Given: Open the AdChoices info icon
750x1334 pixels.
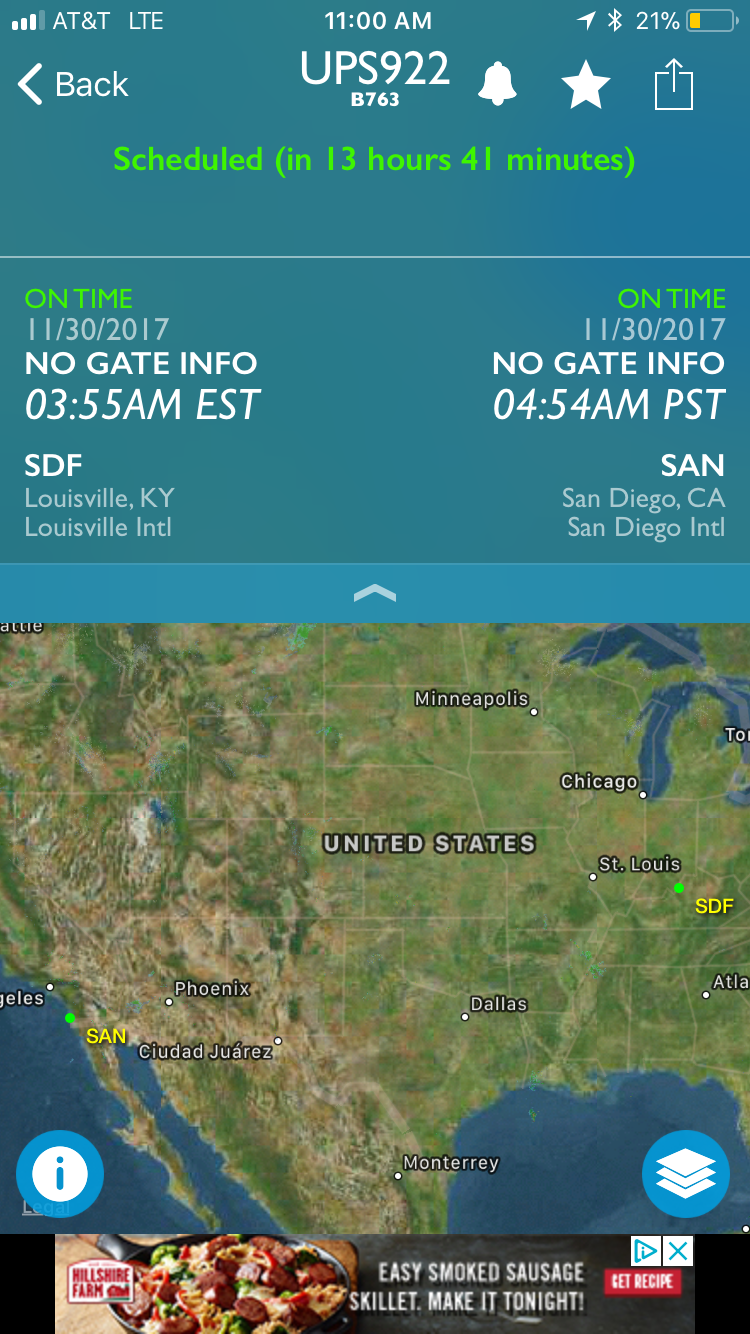Looking at the screenshot, I should pyautogui.click(x=645, y=1250).
